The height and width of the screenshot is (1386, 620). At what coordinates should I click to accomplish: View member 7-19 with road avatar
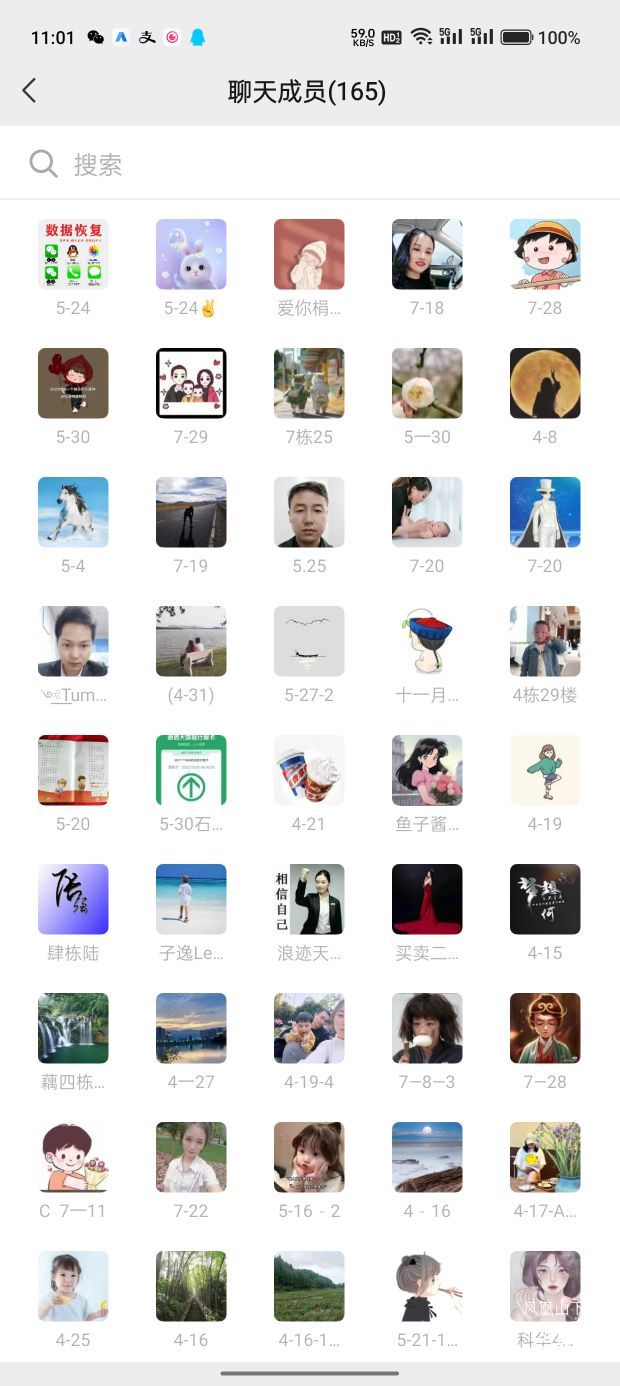point(191,513)
